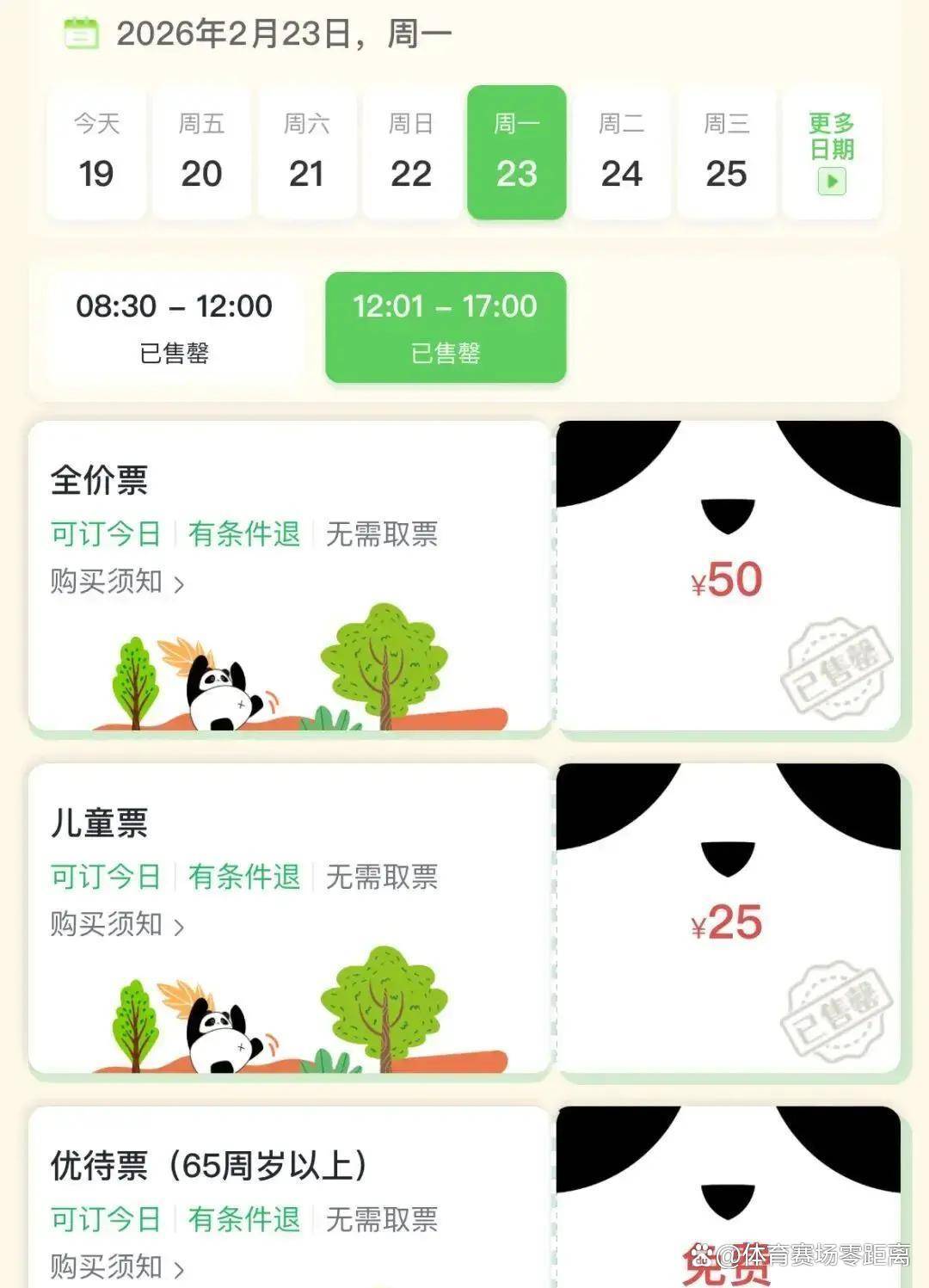Open 购买须知 under 优待票
Image resolution: width=929 pixels, height=1288 pixels.
point(117,1267)
